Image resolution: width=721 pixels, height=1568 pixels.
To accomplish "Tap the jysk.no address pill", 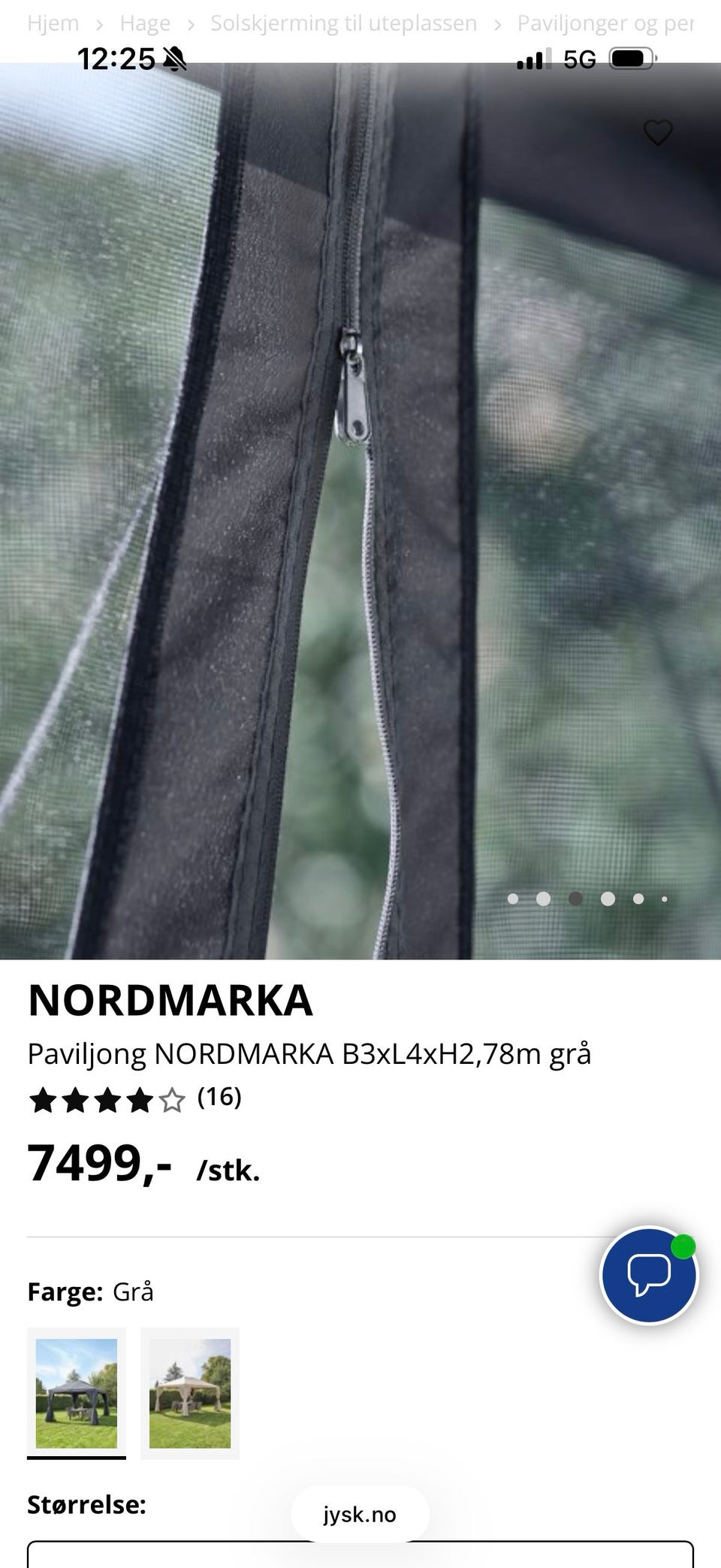I will 360,1514.
